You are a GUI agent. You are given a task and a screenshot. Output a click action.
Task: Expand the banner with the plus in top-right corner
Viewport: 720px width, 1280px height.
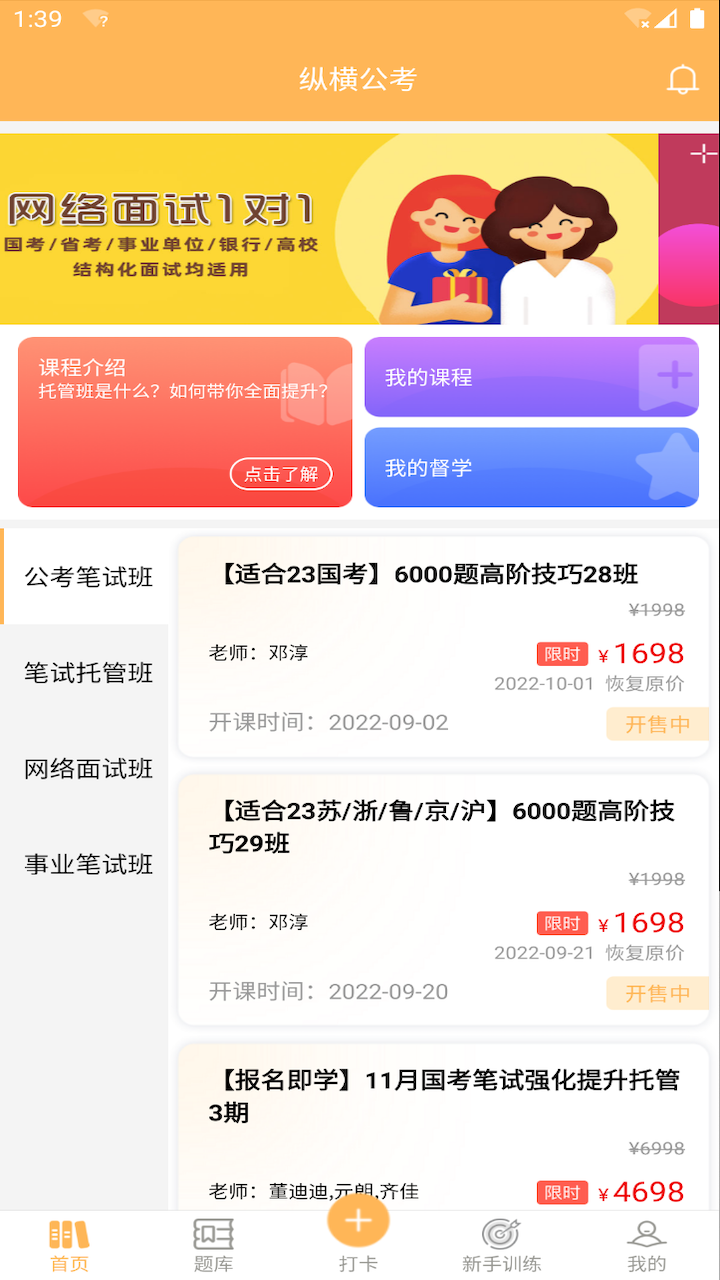click(703, 153)
